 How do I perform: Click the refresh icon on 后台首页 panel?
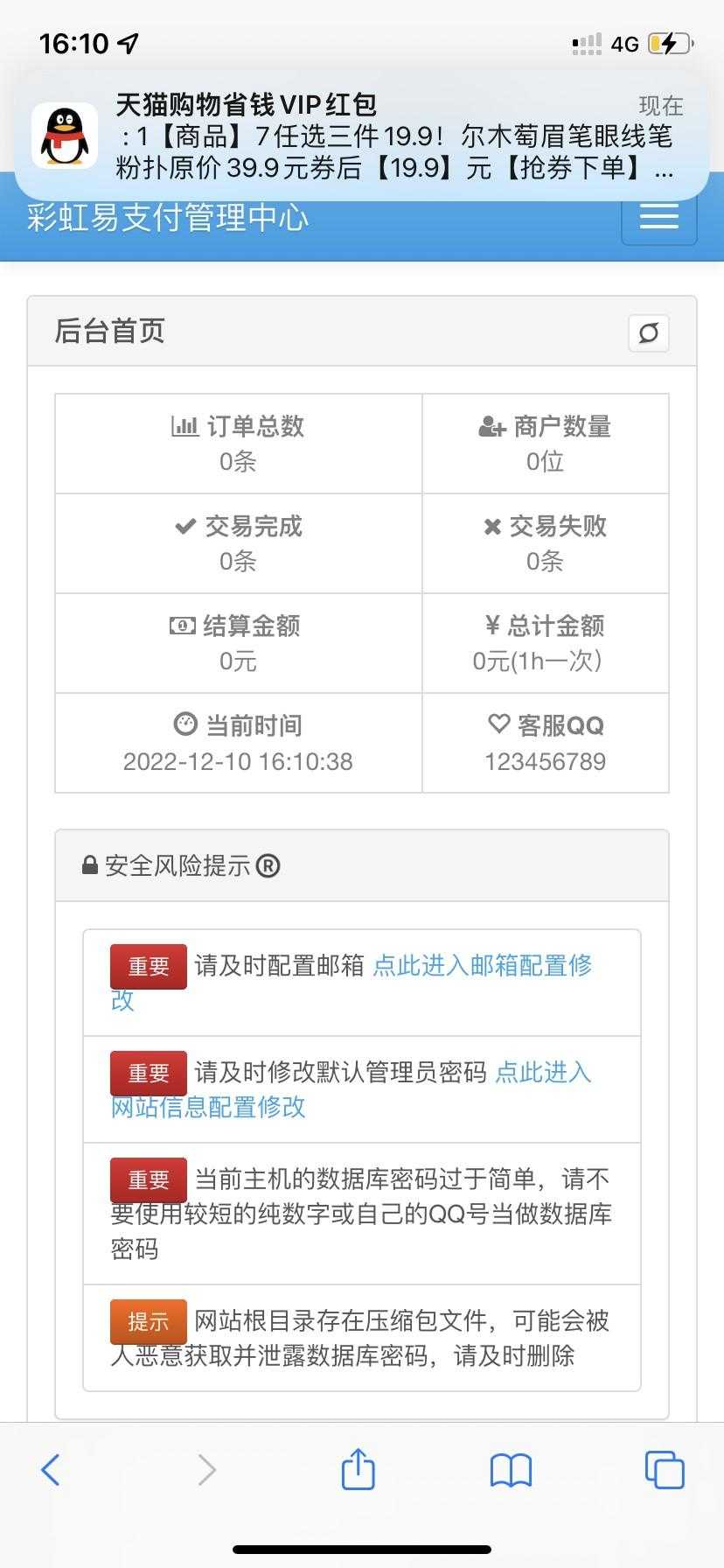click(x=648, y=333)
